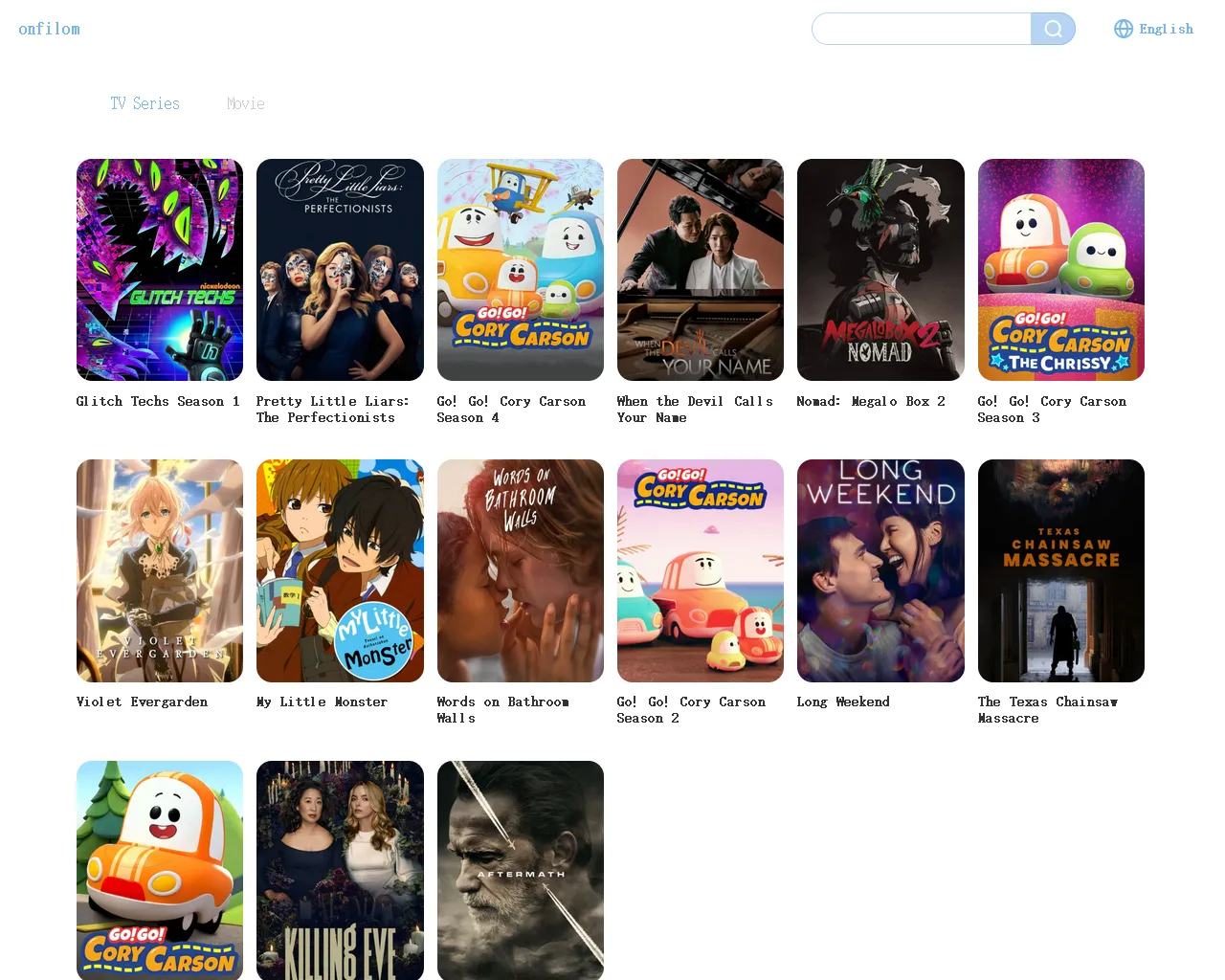The width and height of the screenshot is (1225, 980).
Task: Open Go! Go! Cory Carson Season 2
Action: 700,570
